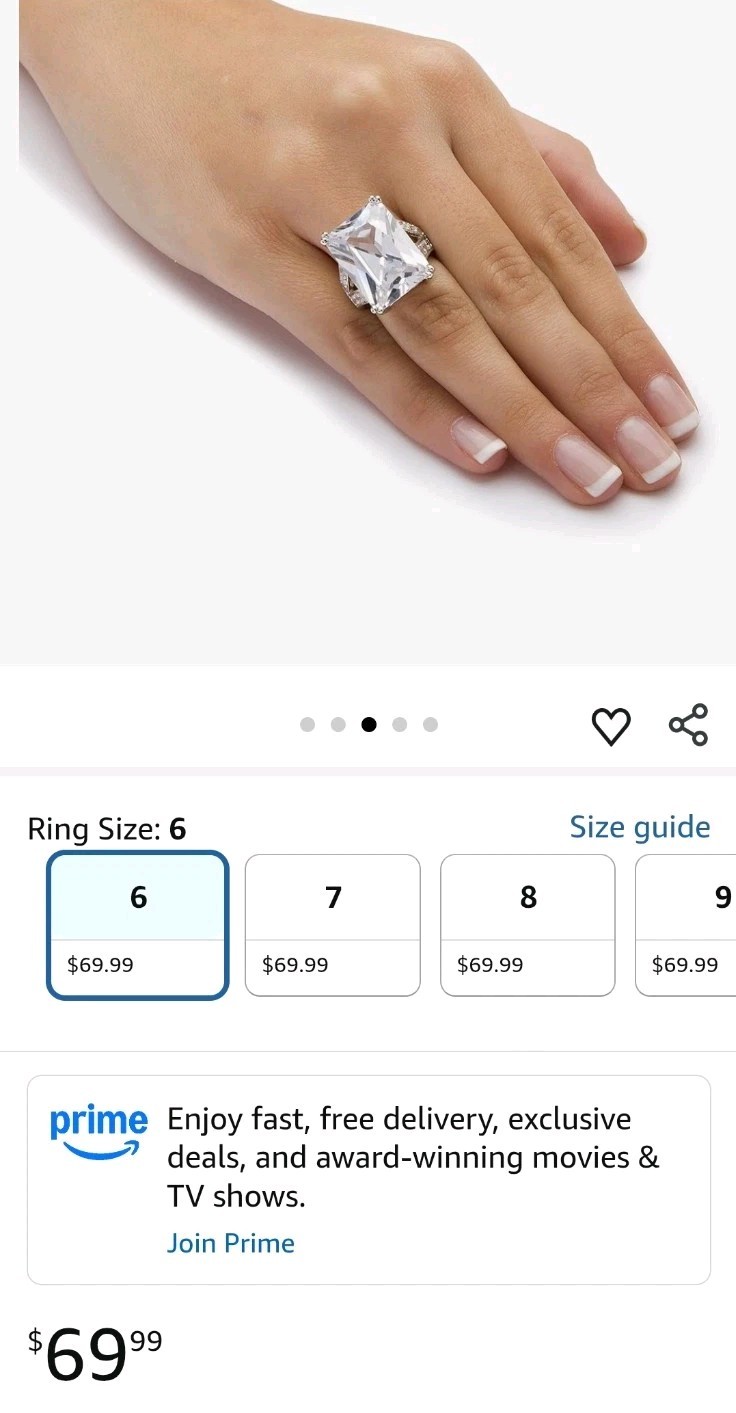The width and height of the screenshot is (736, 1413).
Task: Tap the Join Prime link
Action: (231, 1243)
